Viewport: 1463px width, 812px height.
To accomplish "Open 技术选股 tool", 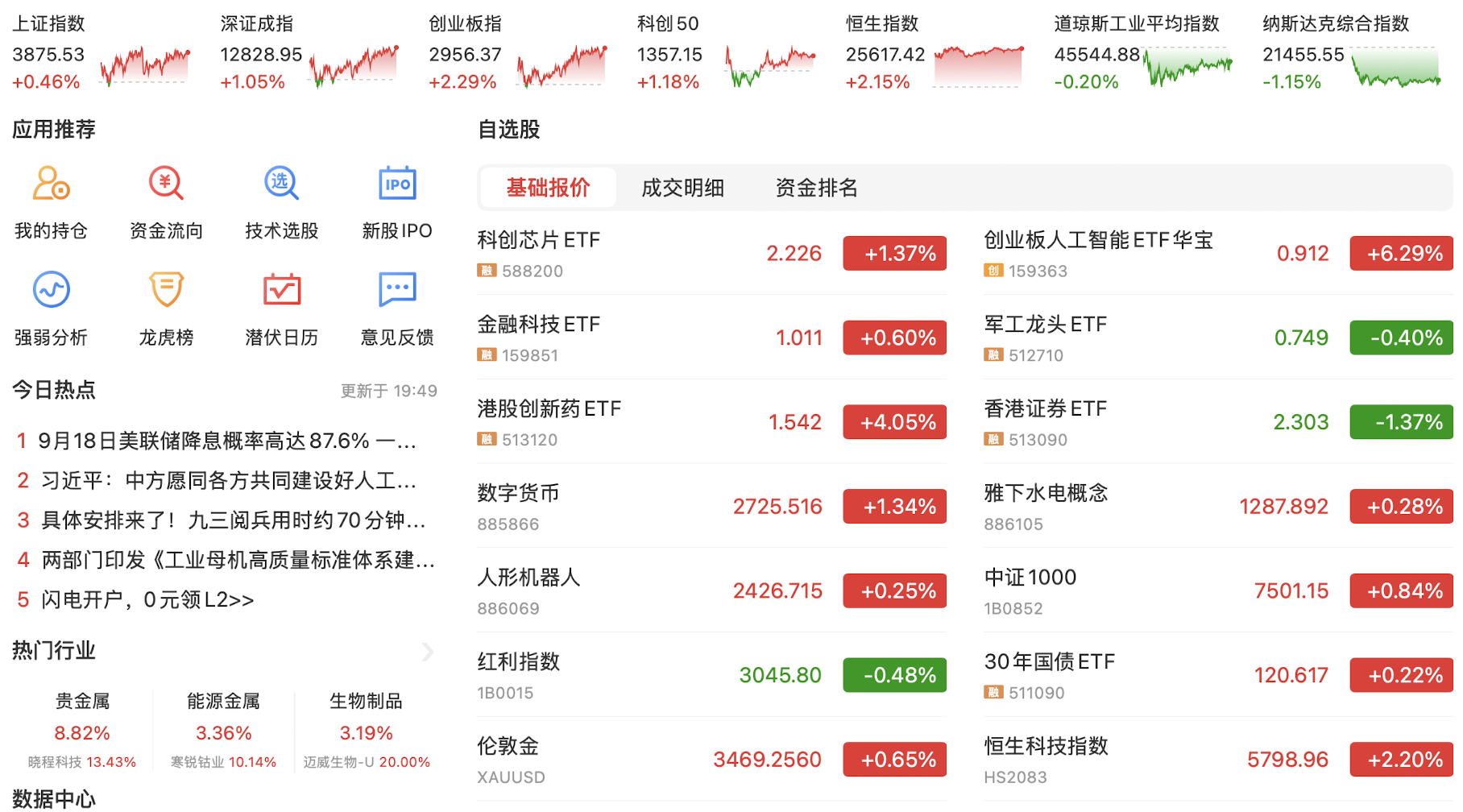I will pyautogui.click(x=281, y=201).
